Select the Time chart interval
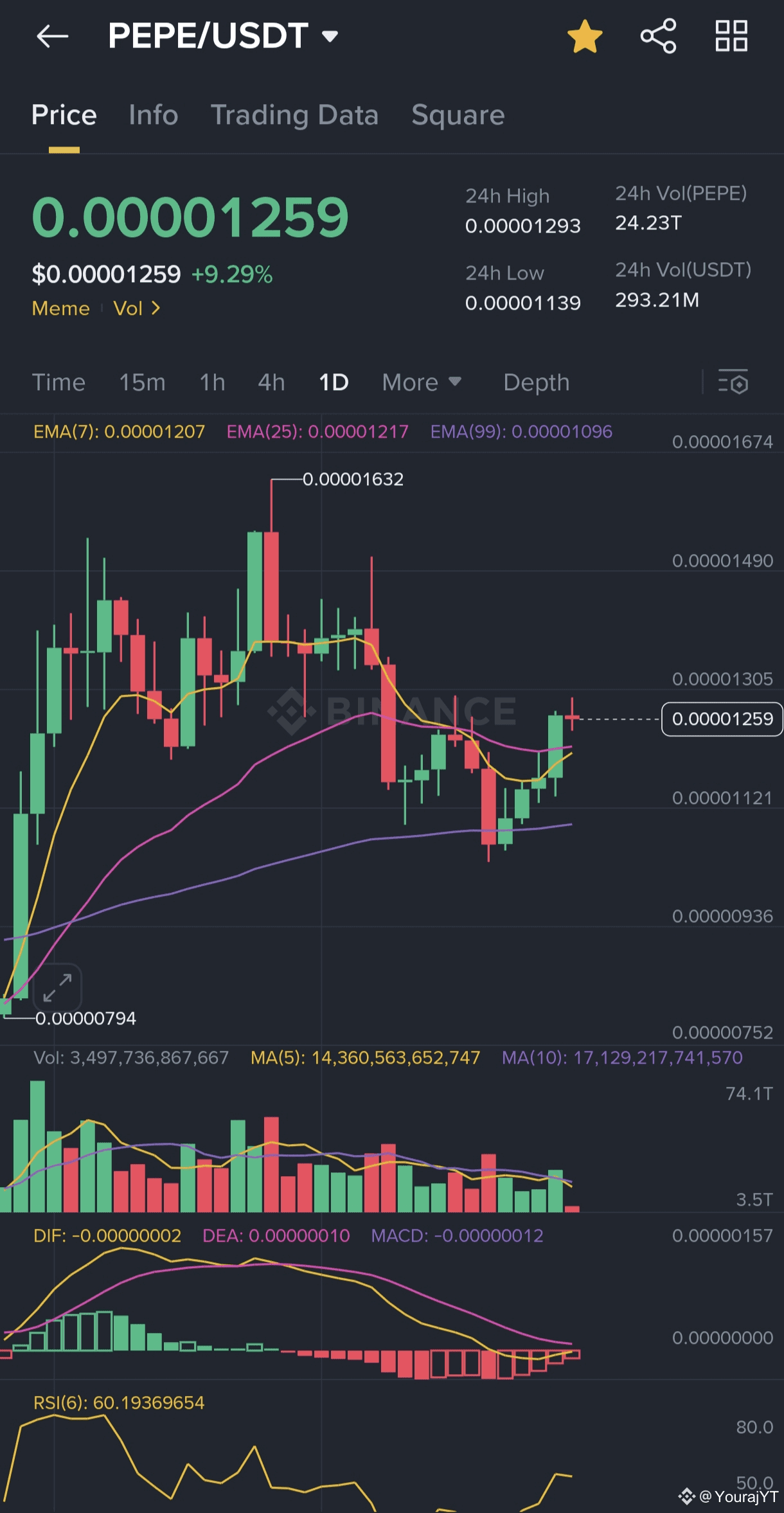784x1513 pixels. click(58, 382)
